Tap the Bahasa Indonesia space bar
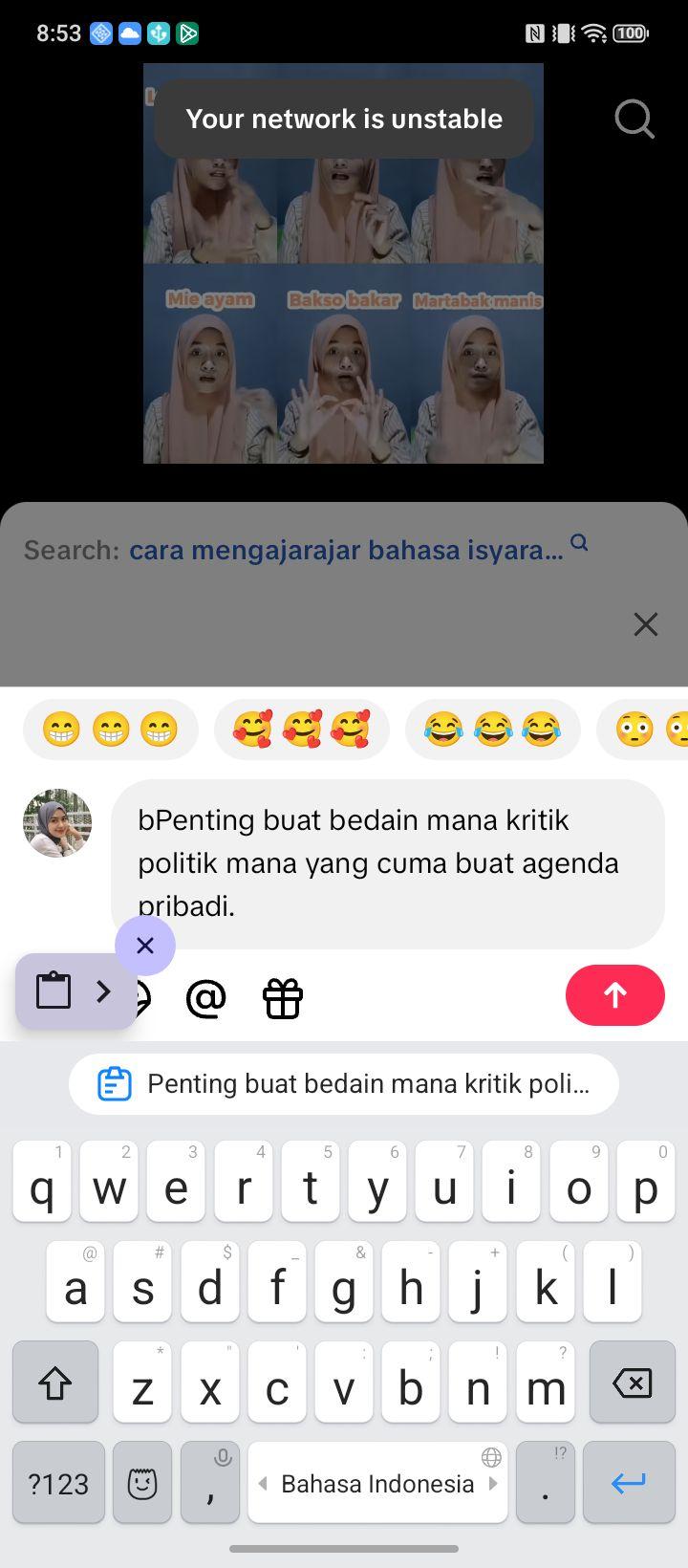Viewport: 688px width, 1568px height. 377,1483
